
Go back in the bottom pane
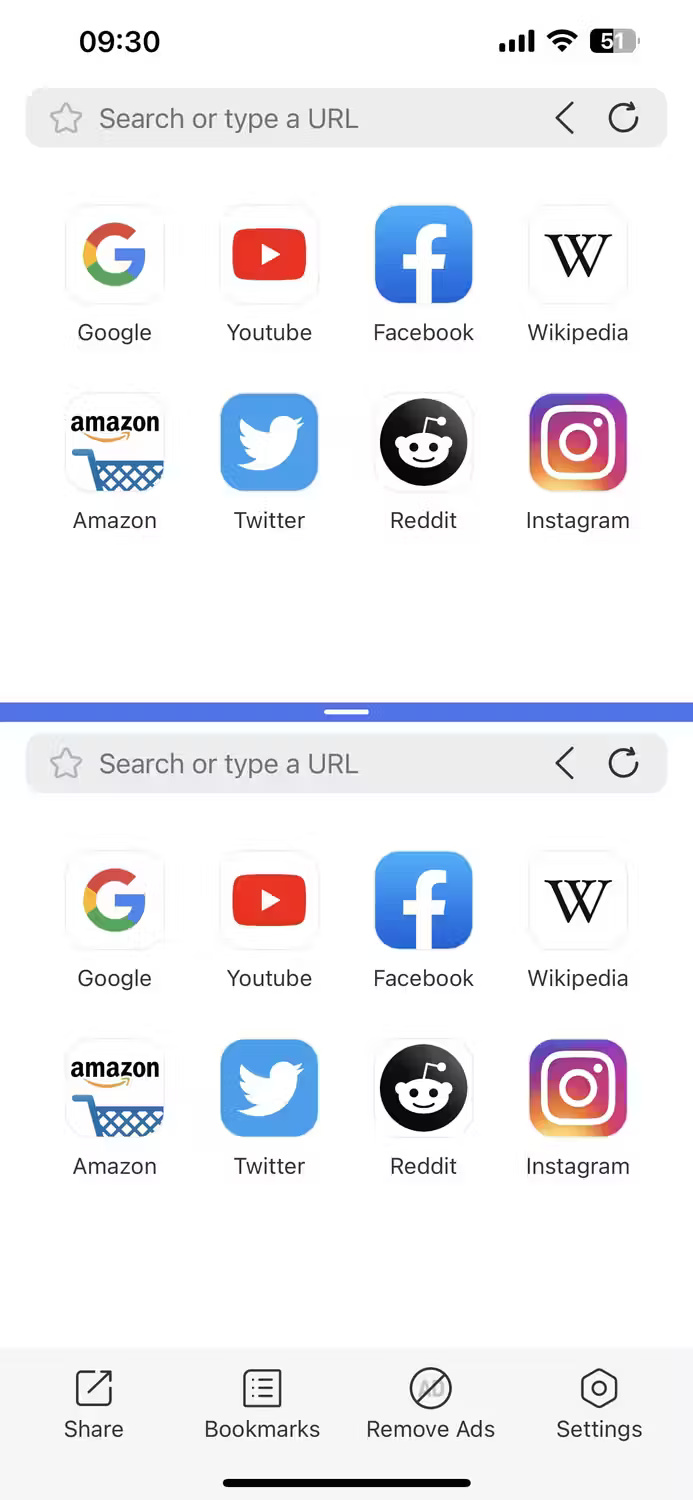[x=565, y=764]
